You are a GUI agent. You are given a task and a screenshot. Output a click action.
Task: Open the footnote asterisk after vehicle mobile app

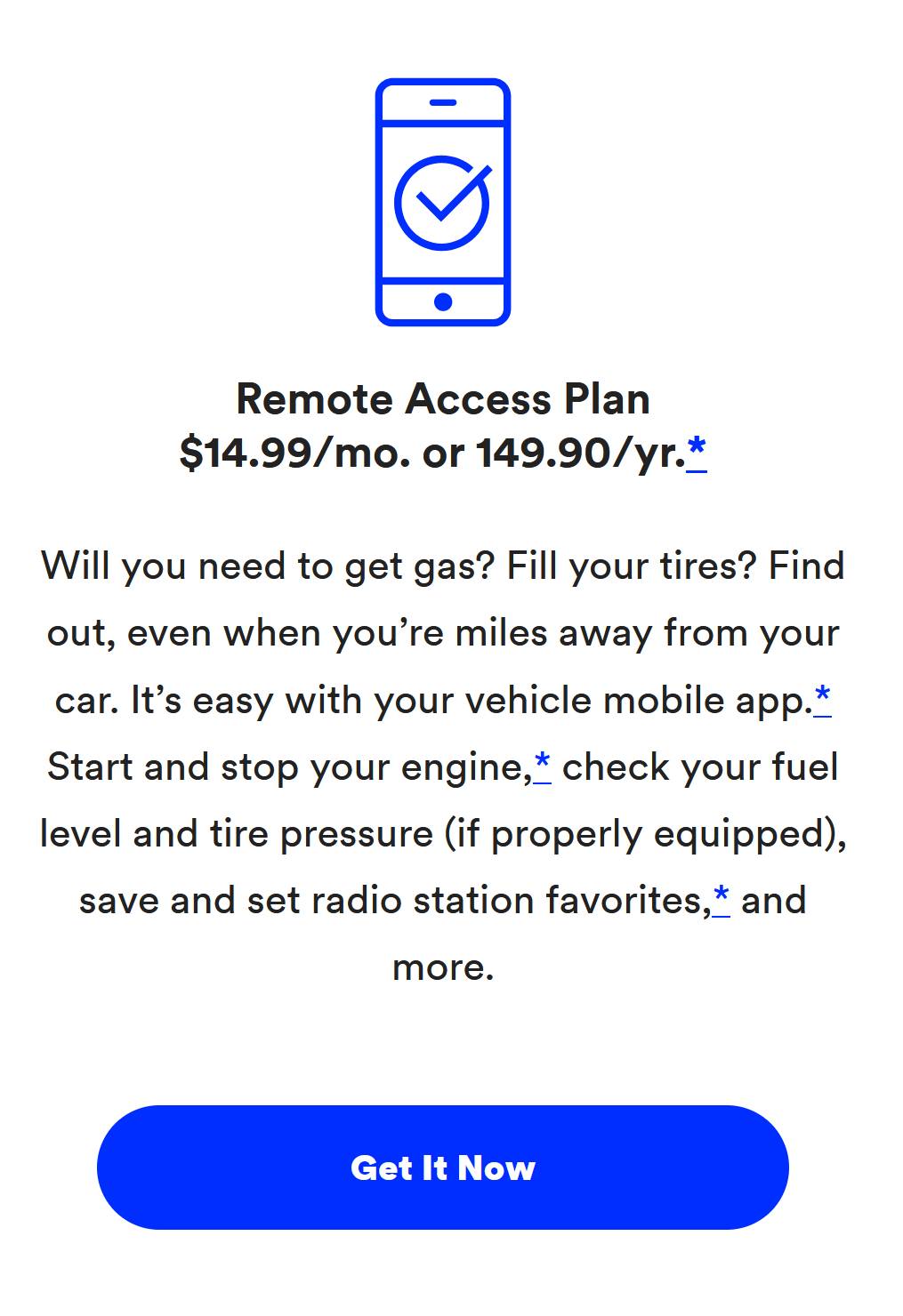pyautogui.click(x=823, y=698)
